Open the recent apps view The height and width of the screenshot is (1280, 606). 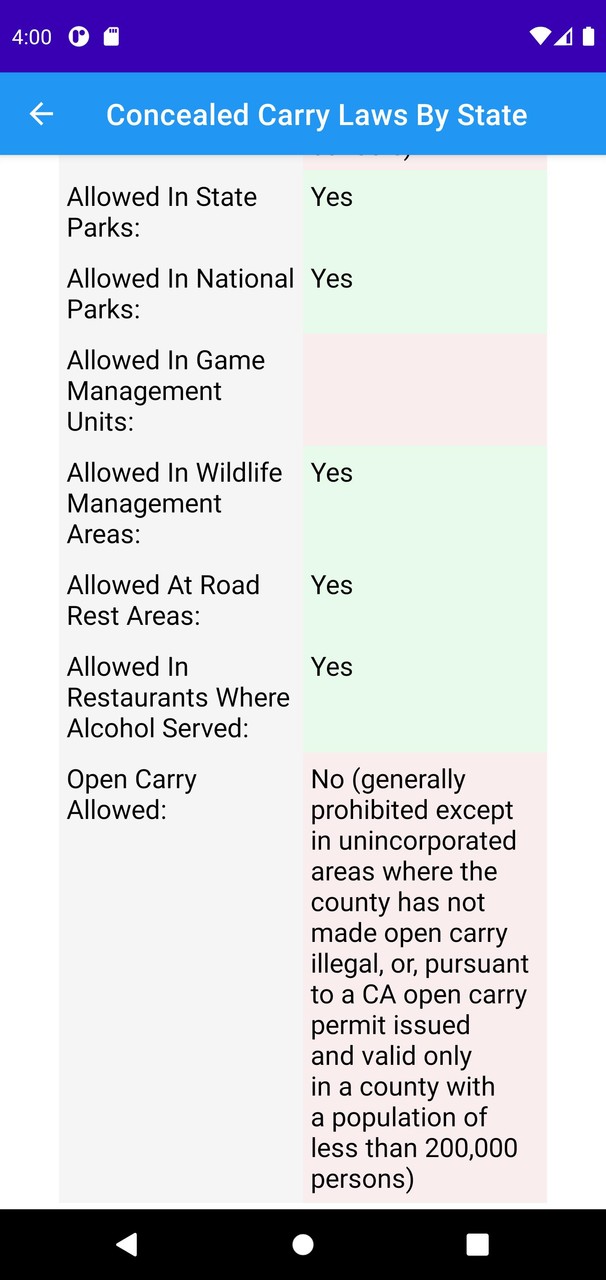478,1243
